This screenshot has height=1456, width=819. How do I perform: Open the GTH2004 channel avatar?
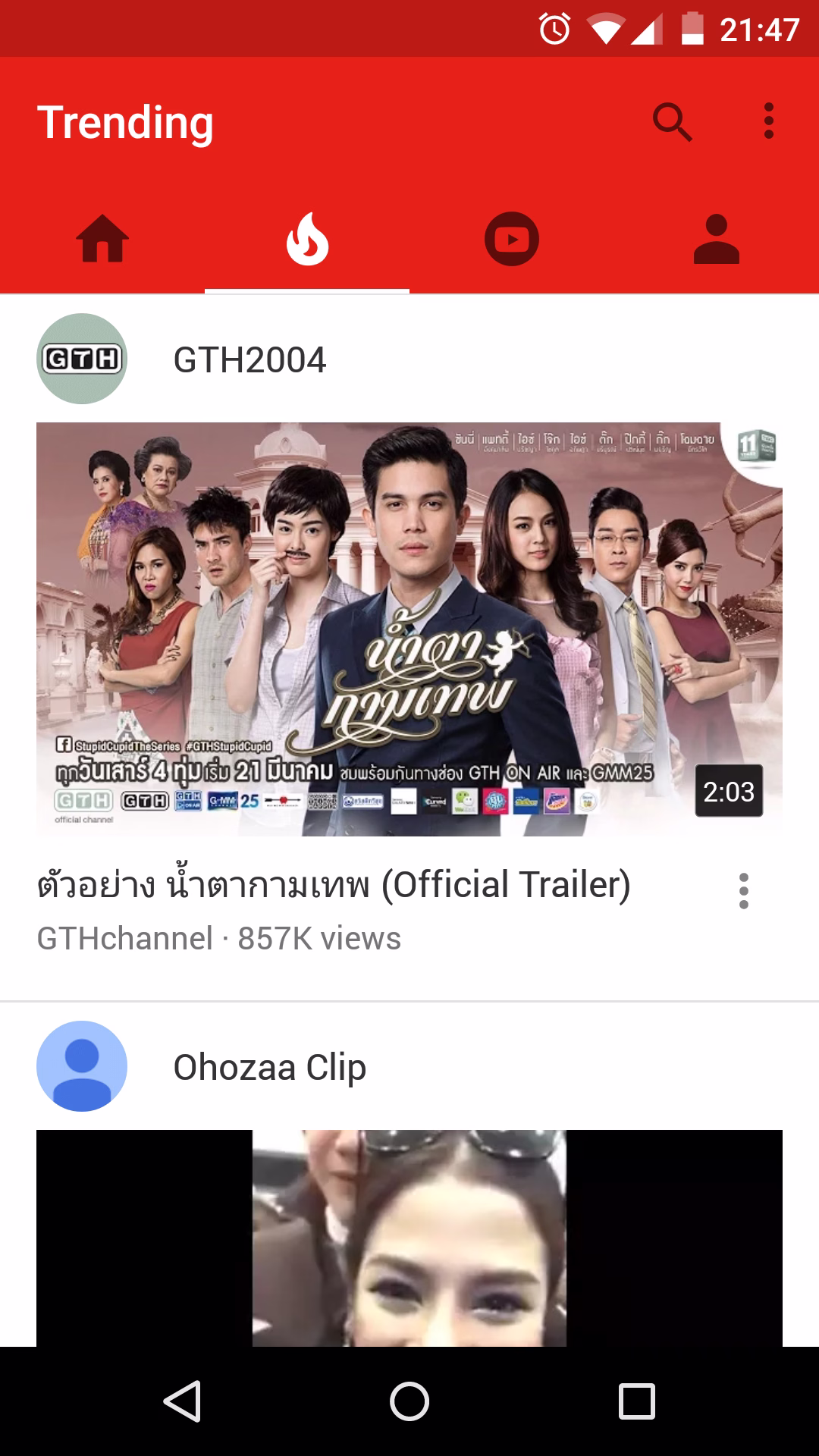(82, 359)
